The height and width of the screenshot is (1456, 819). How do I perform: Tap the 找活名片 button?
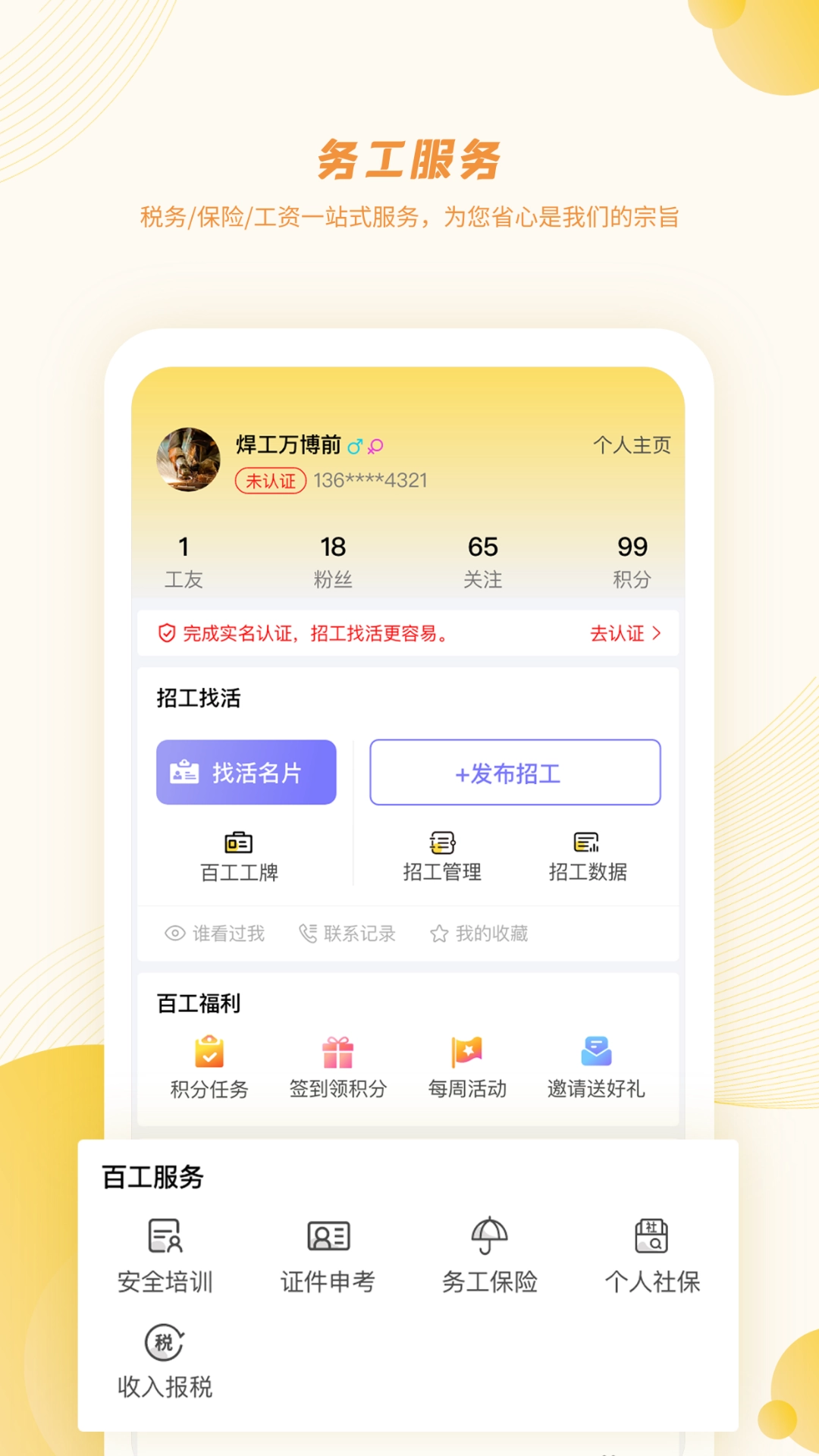pyautogui.click(x=246, y=772)
